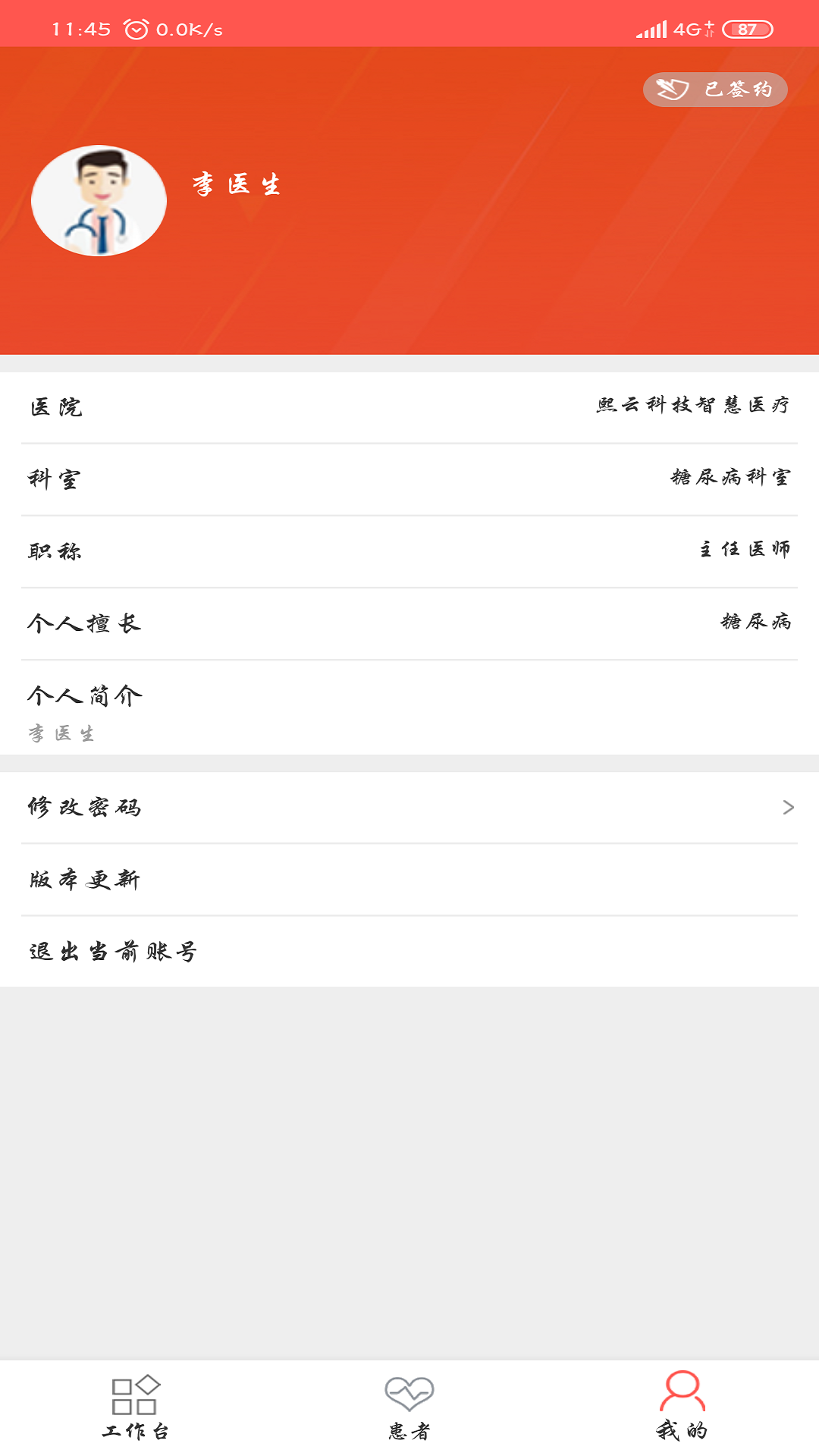Tap the doctor profile avatar
The height and width of the screenshot is (1456, 819).
click(x=99, y=201)
